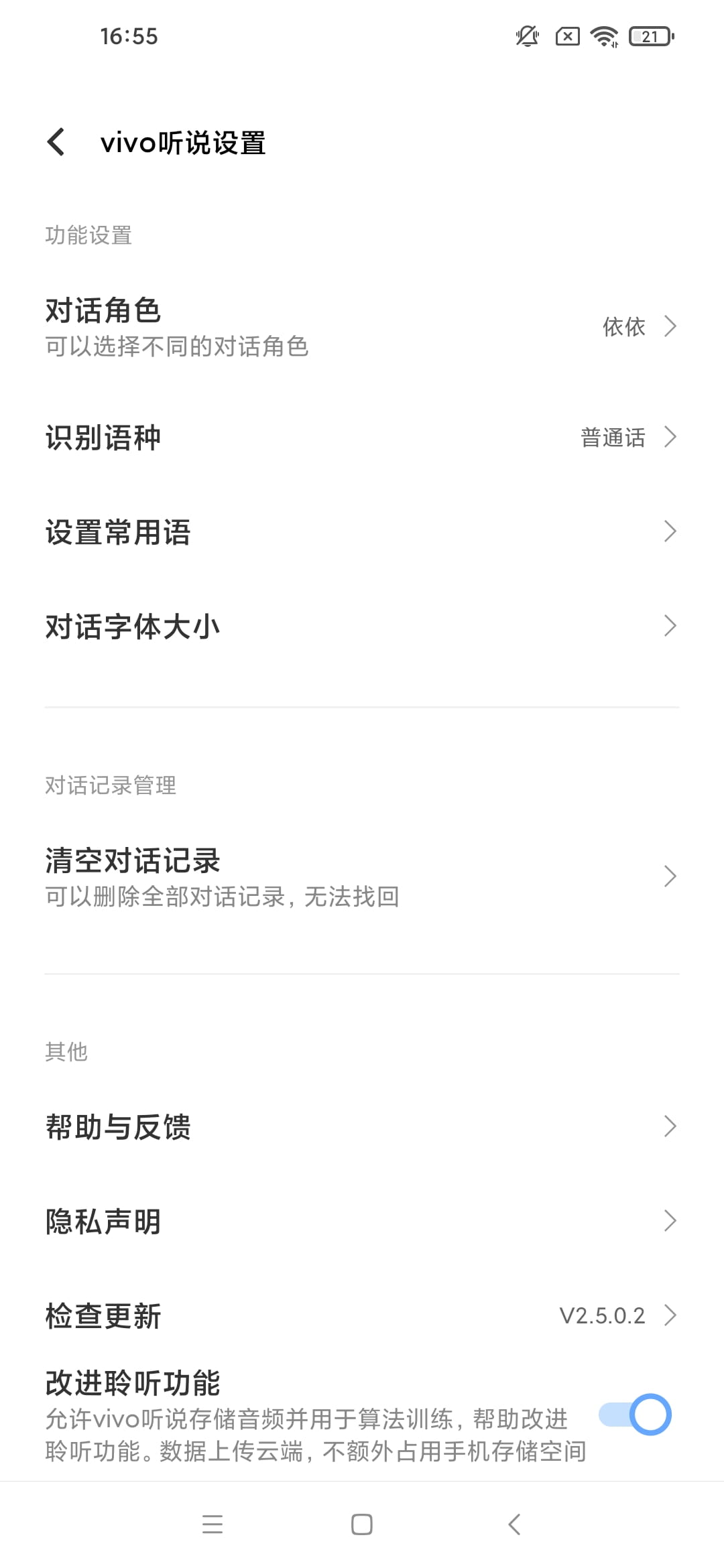724x1568 pixels.
Task: Expand 对话字体大小 settings
Action: coord(362,626)
